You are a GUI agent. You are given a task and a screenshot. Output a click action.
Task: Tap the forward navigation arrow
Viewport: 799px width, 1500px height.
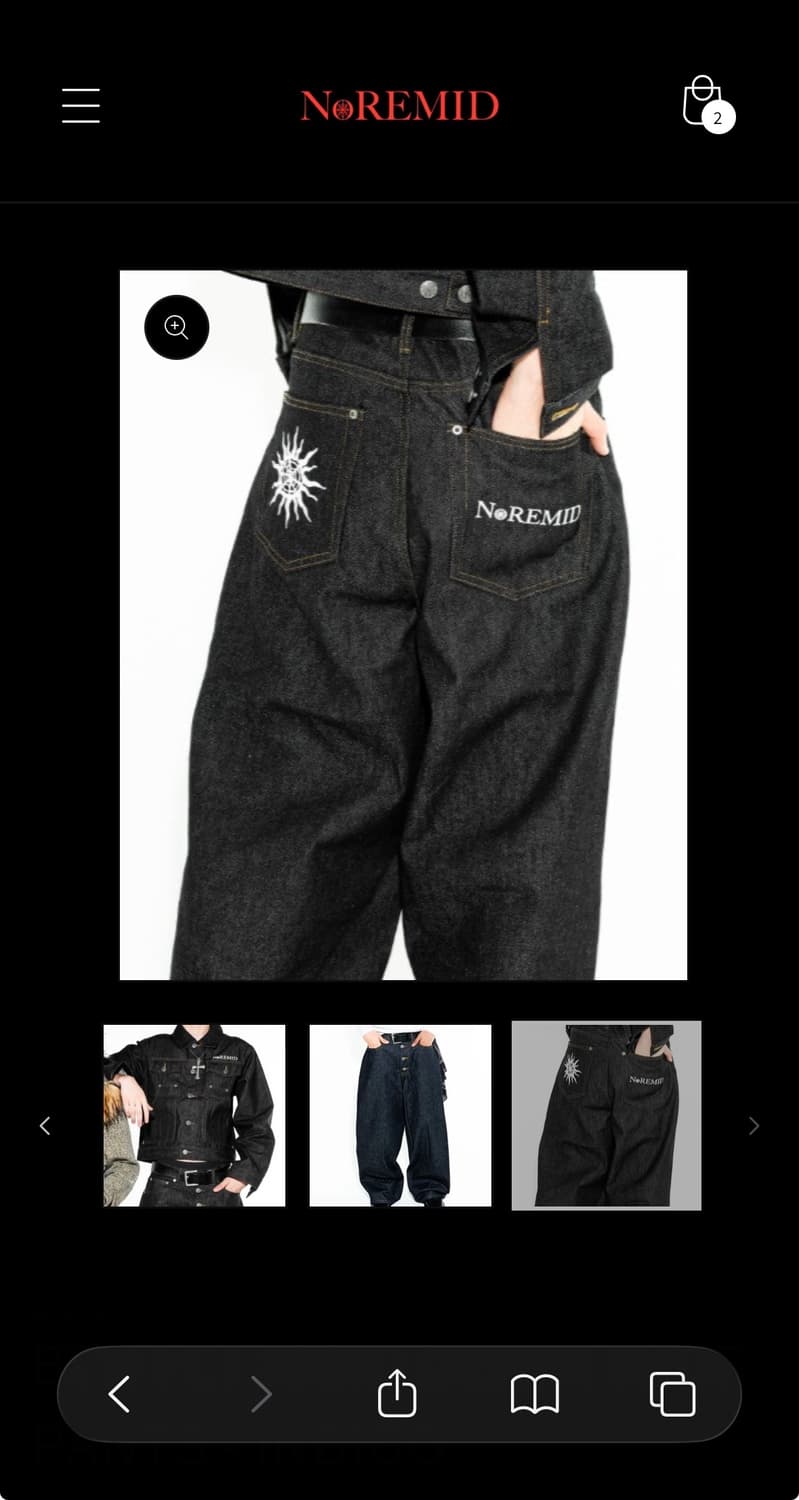point(261,1393)
